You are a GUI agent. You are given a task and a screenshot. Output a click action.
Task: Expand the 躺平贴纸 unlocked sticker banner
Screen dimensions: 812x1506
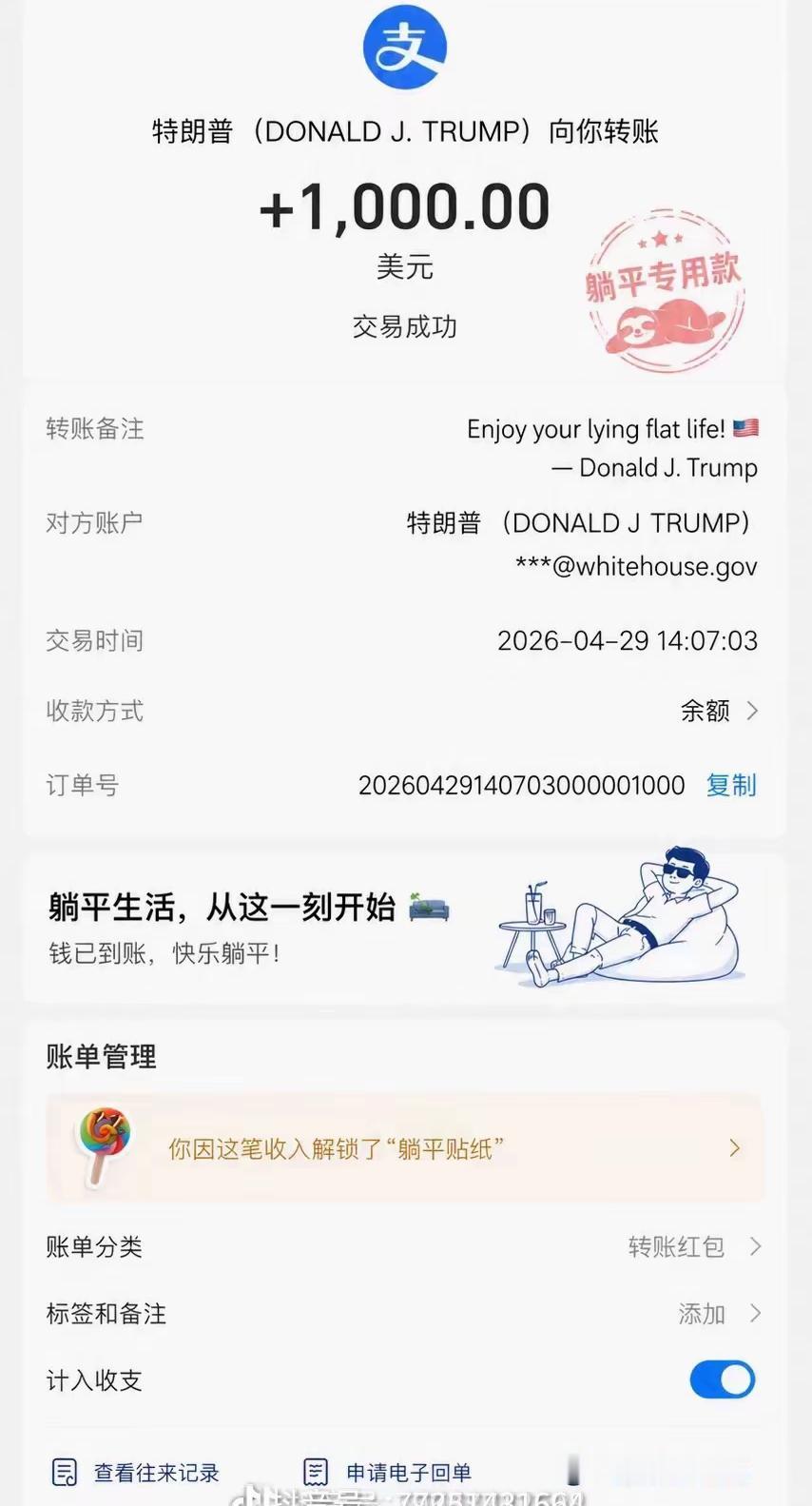coord(734,1148)
